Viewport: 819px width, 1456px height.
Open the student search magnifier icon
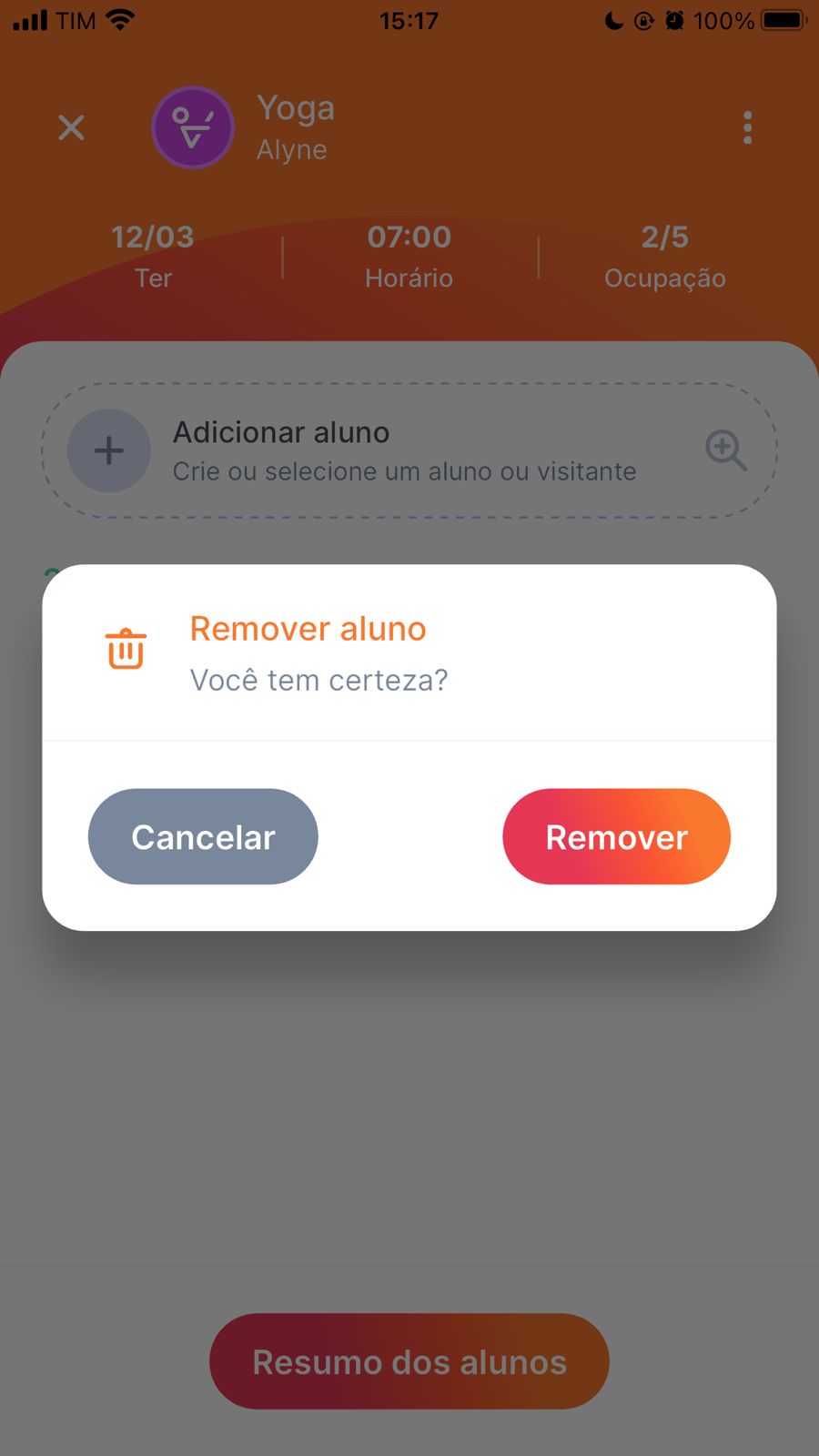click(725, 450)
